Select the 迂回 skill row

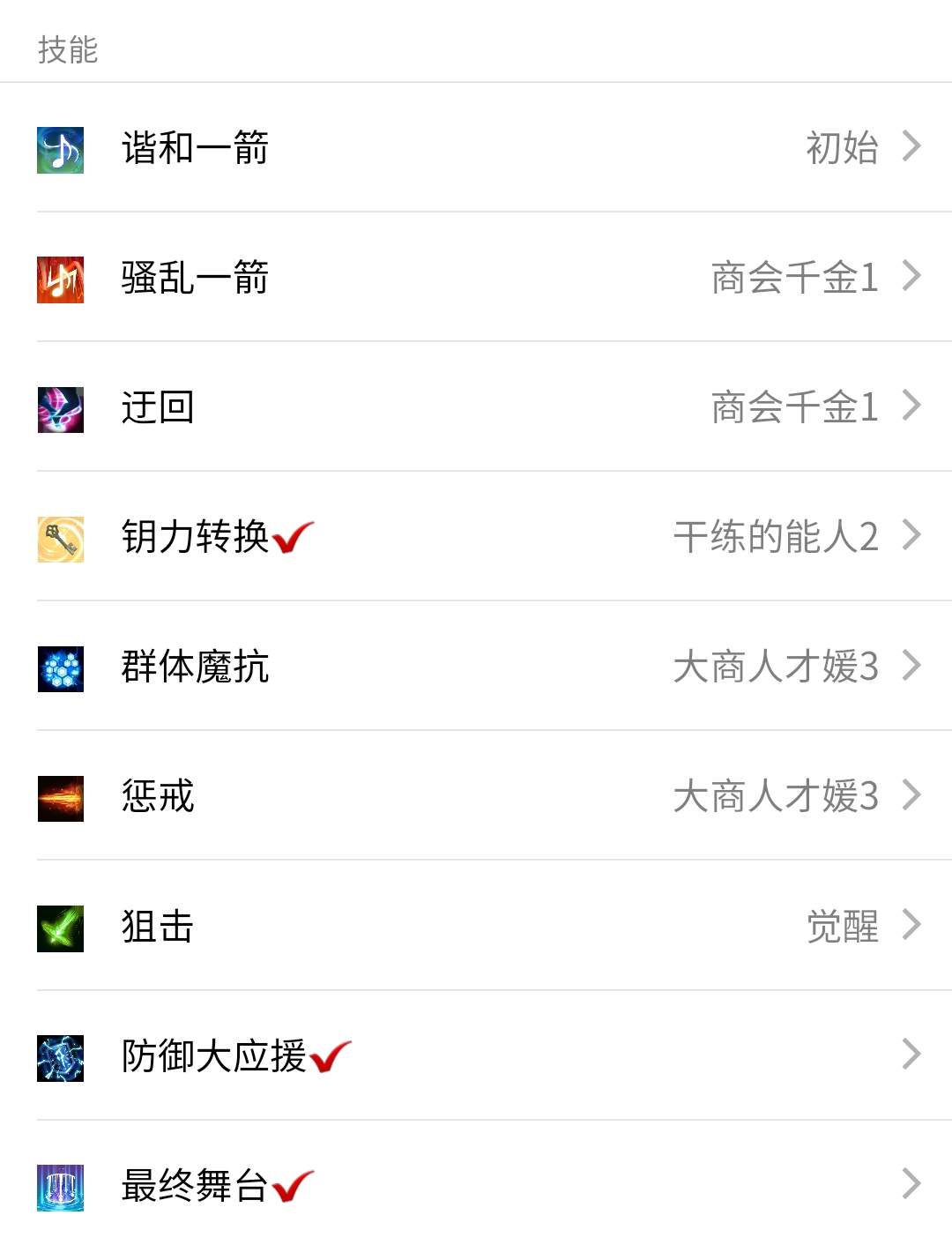coord(476,407)
